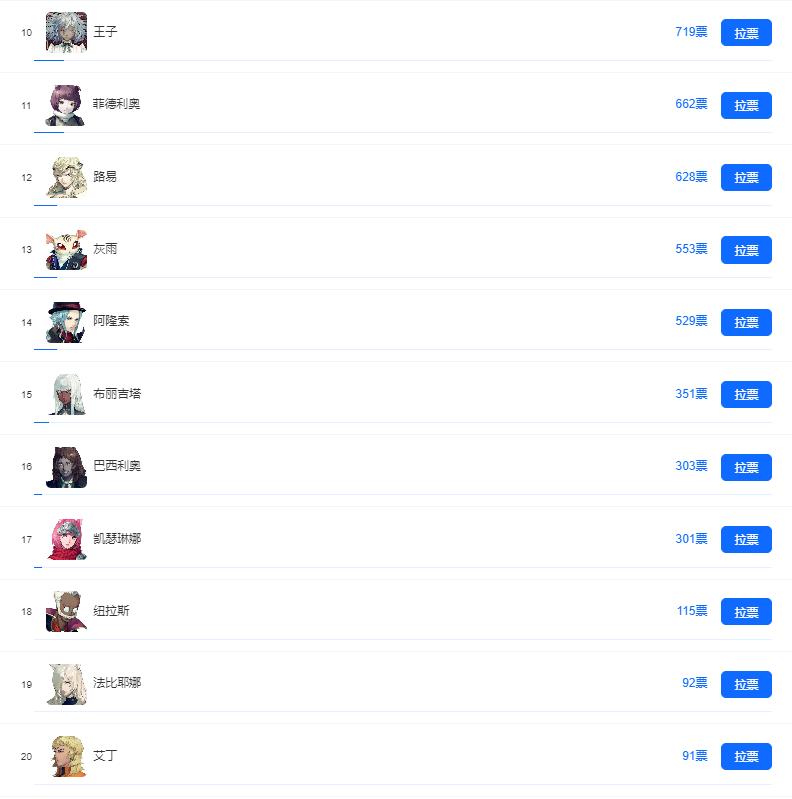The image size is (792, 799).
Task: Tap the 拉票 button for 王子
Action: pos(746,33)
